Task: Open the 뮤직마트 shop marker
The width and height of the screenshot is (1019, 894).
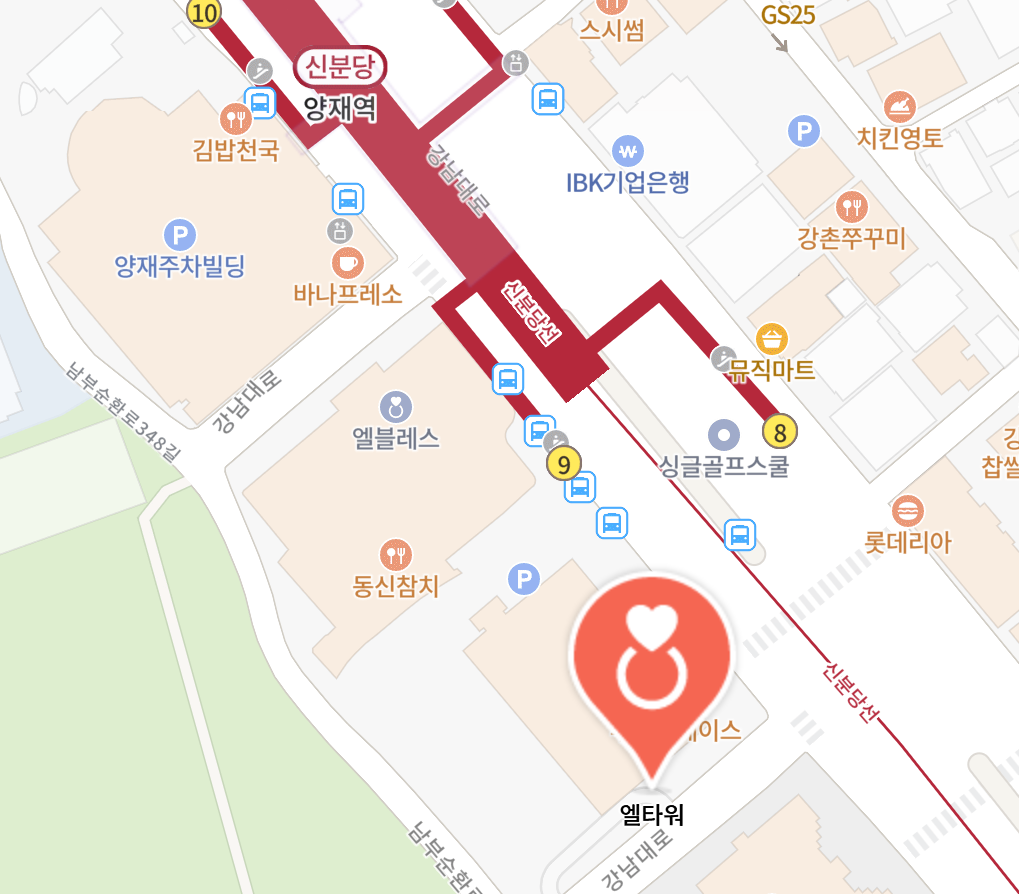Action: [x=772, y=339]
